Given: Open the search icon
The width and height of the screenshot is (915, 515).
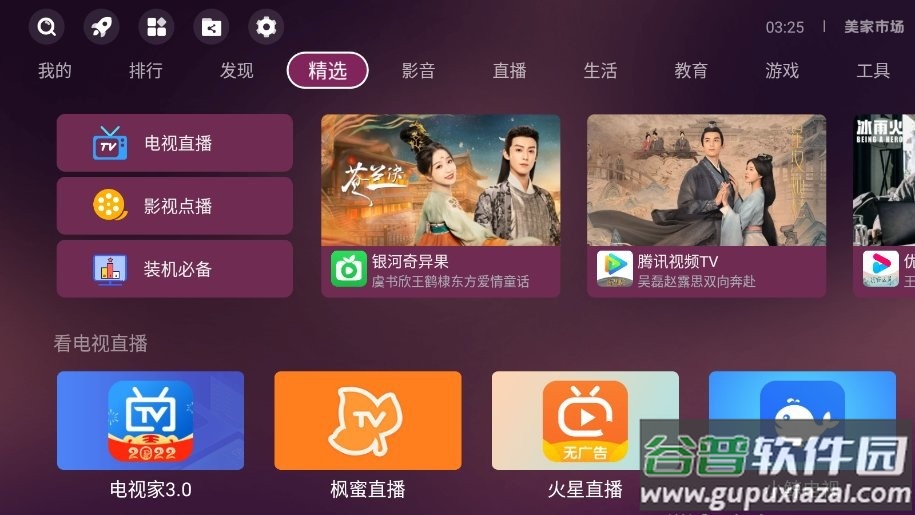Looking at the screenshot, I should (x=46, y=27).
